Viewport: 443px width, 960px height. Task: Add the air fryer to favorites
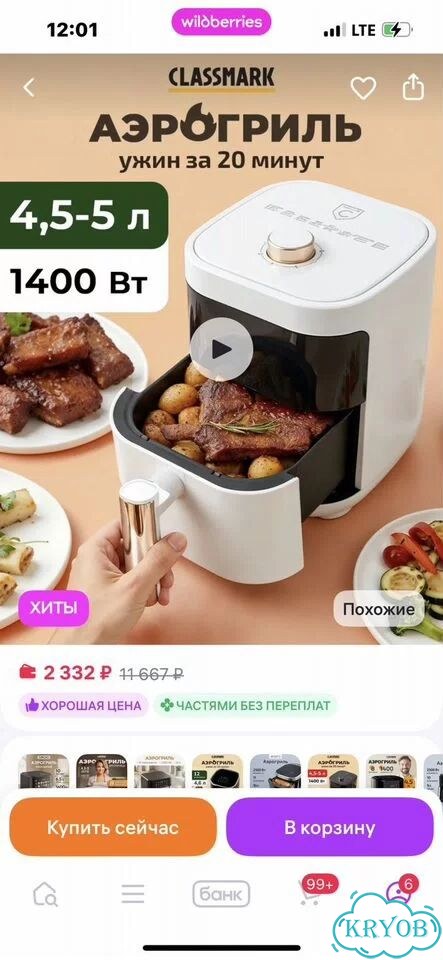pos(363,89)
